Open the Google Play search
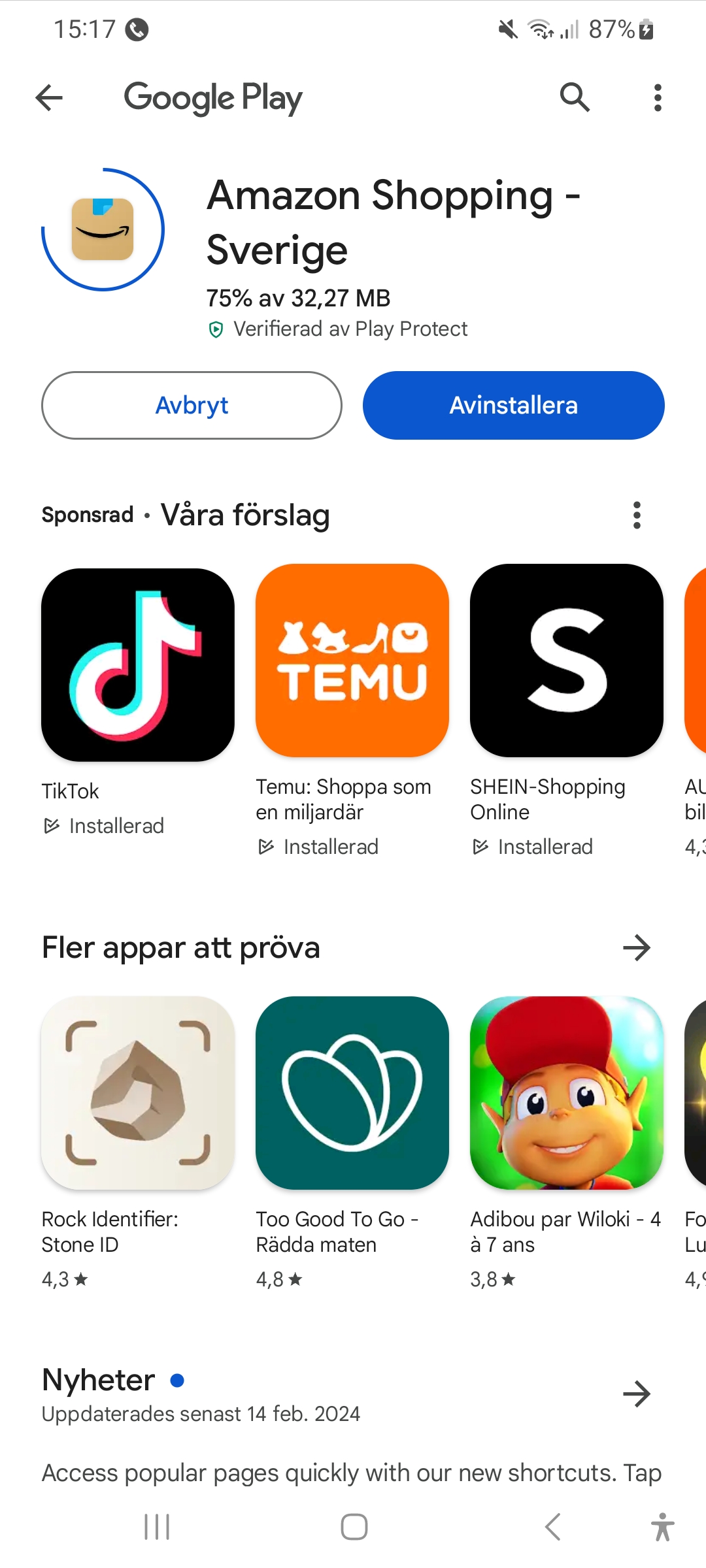Screen dimensions: 706x1568 click(x=575, y=98)
